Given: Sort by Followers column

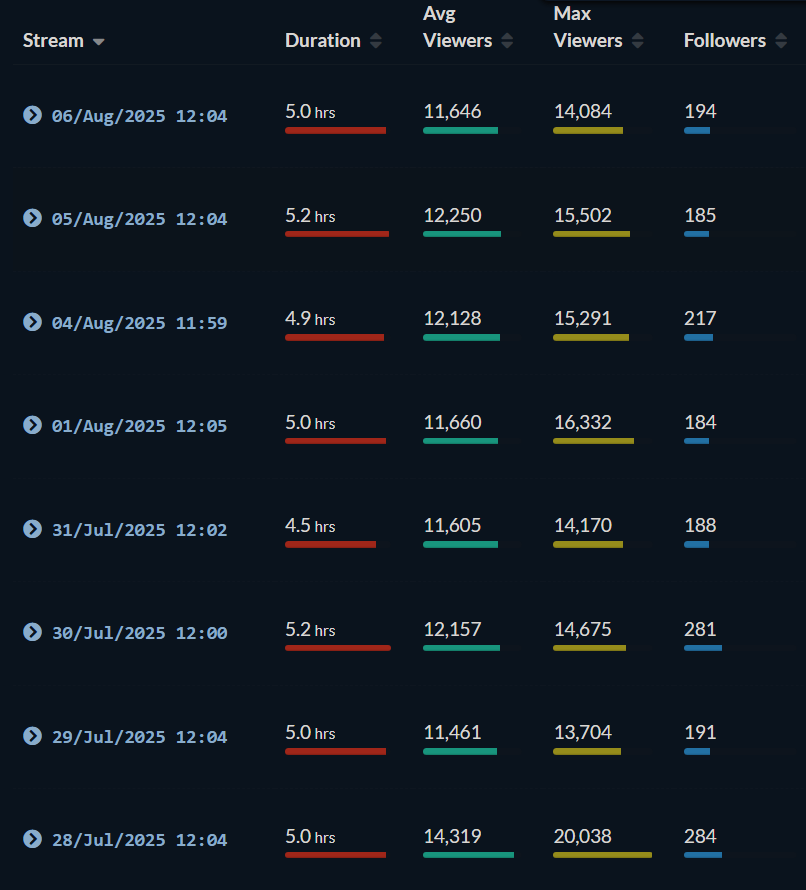Looking at the screenshot, I should tap(736, 41).
